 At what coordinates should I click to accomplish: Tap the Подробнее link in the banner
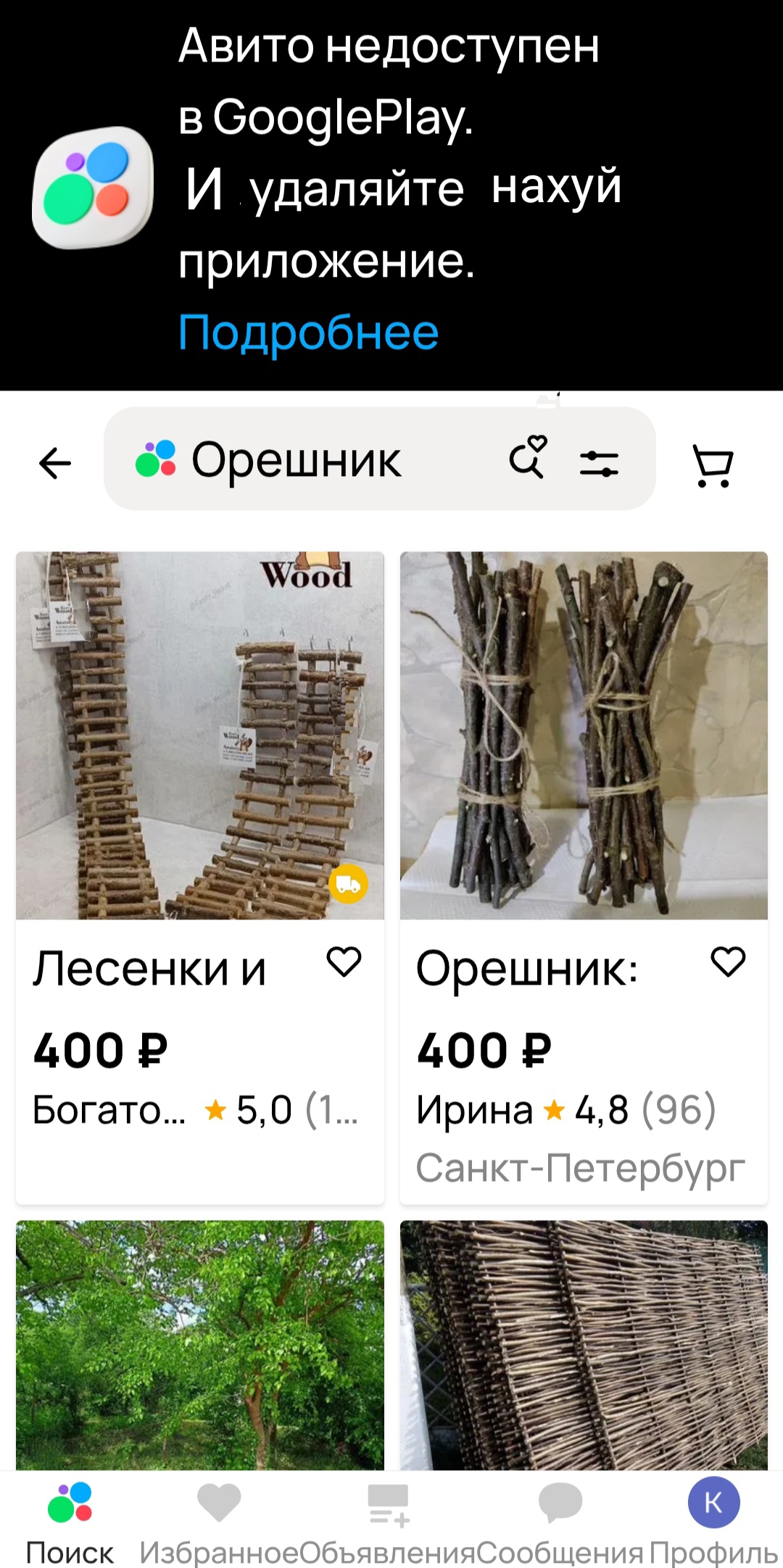tap(308, 333)
